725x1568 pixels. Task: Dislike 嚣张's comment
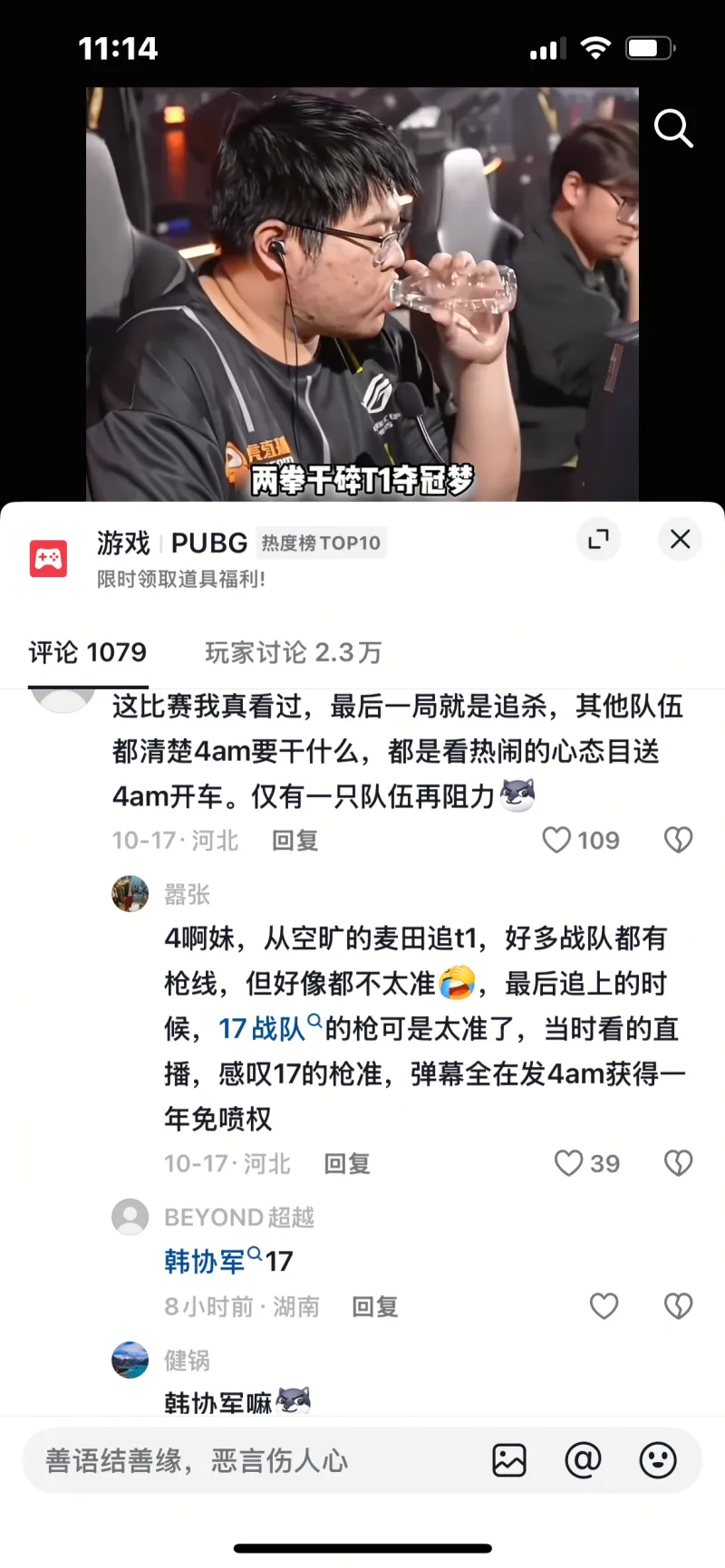[x=678, y=1163]
